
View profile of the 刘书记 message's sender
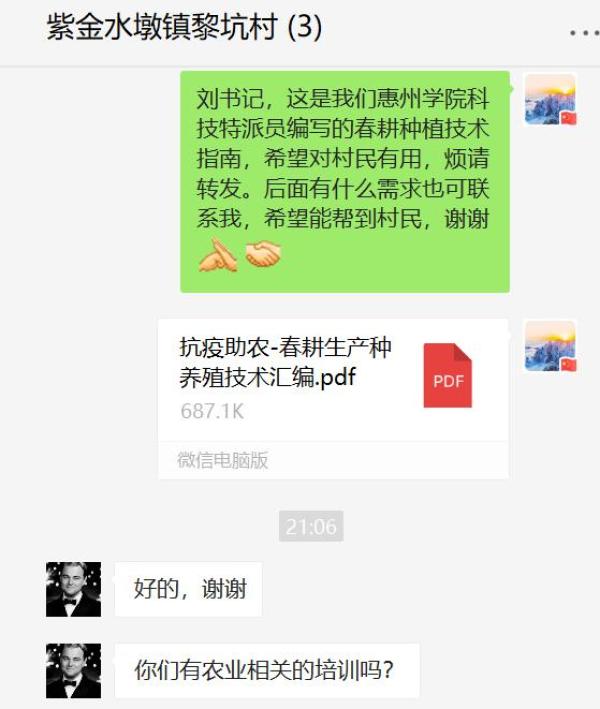click(x=550, y=98)
